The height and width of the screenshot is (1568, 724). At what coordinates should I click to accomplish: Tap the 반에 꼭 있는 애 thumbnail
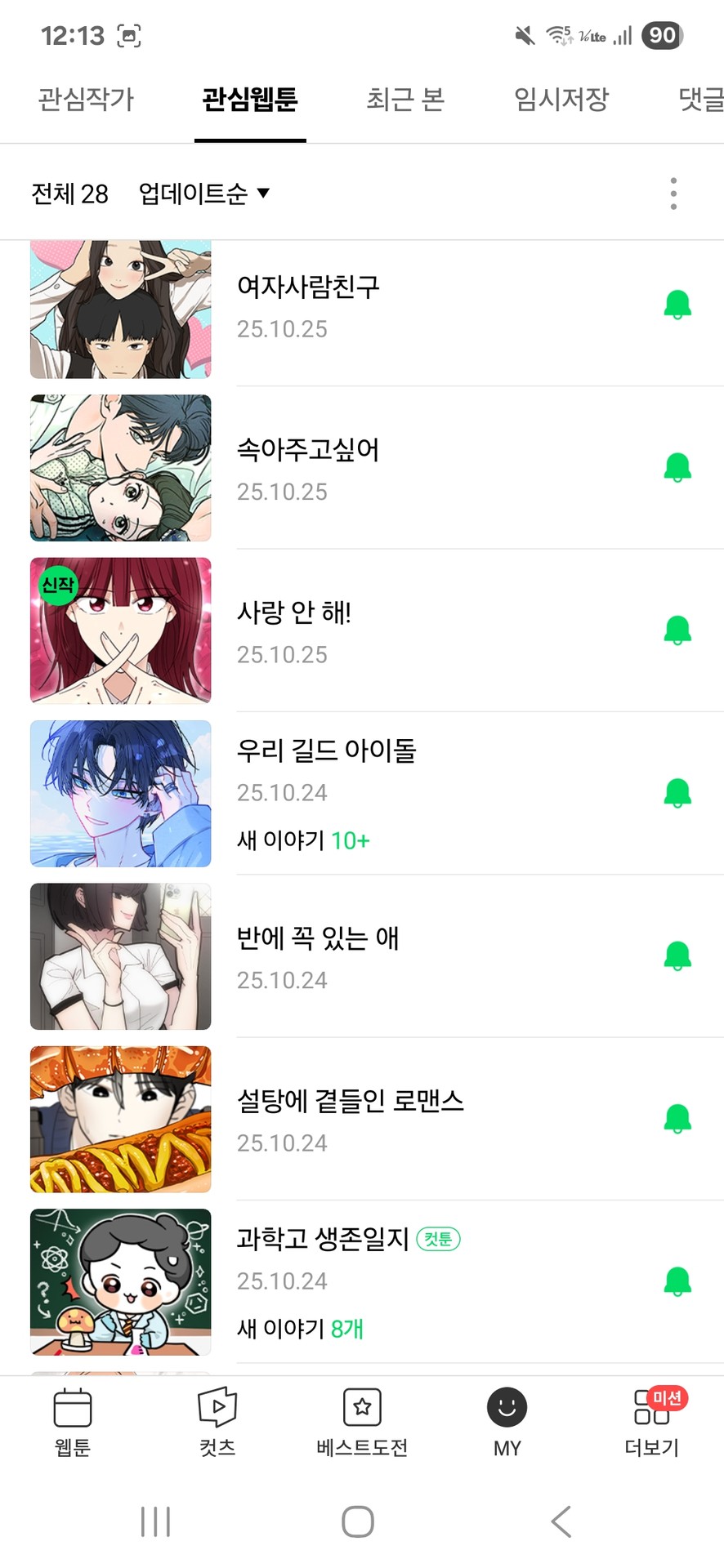(121, 956)
